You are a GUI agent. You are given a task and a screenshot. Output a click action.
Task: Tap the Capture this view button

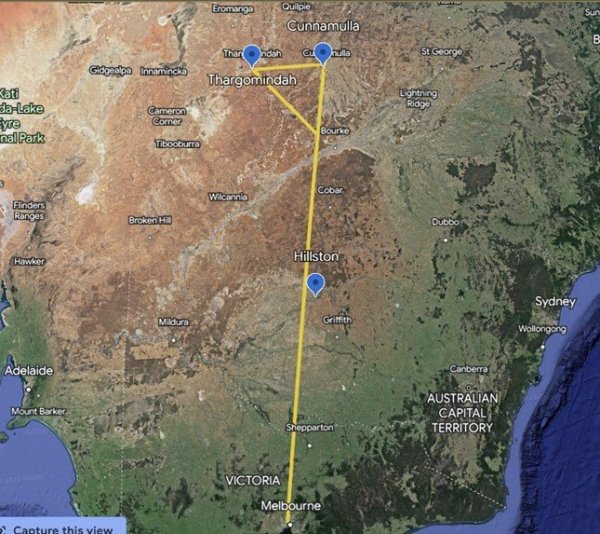pos(62,527)
